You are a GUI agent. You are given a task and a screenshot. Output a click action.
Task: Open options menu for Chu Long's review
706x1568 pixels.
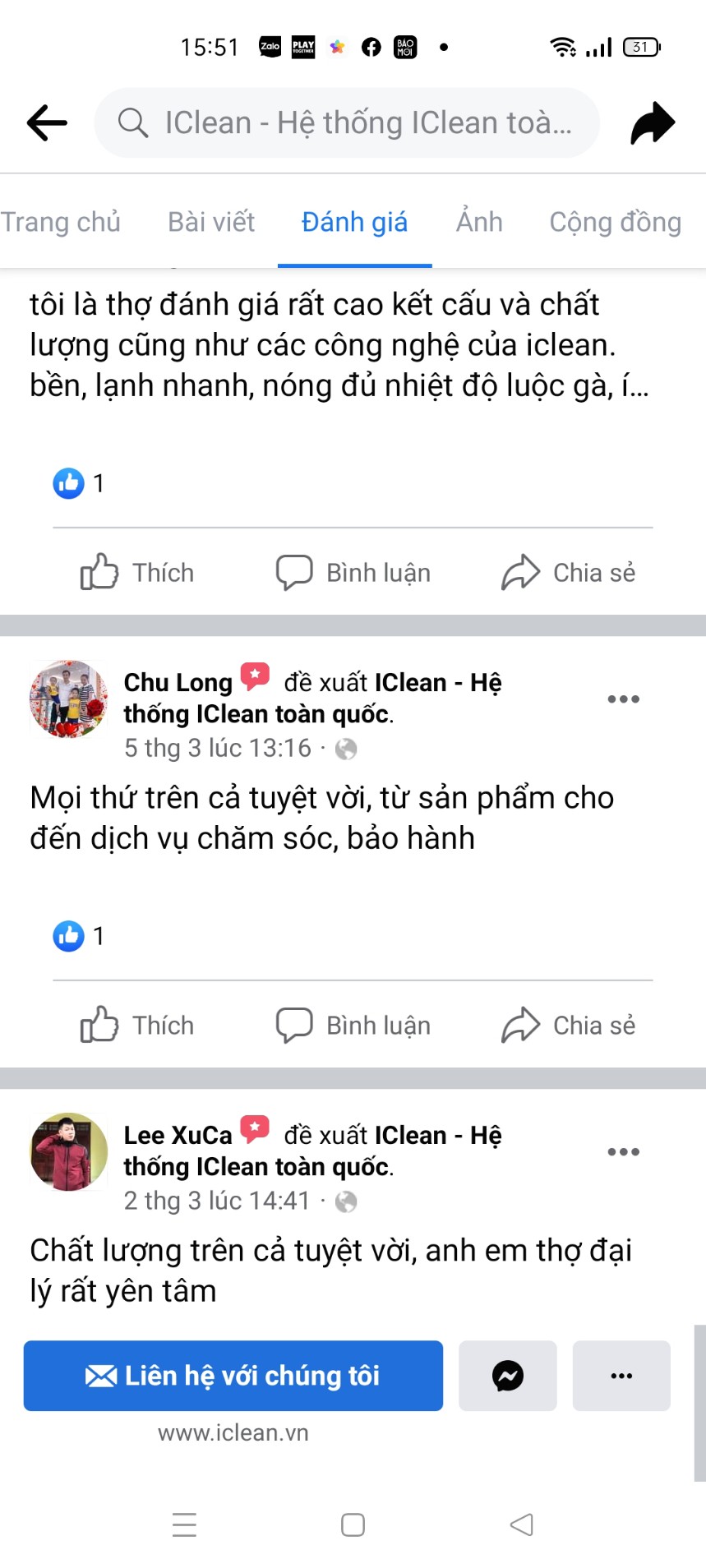(623, 699)
